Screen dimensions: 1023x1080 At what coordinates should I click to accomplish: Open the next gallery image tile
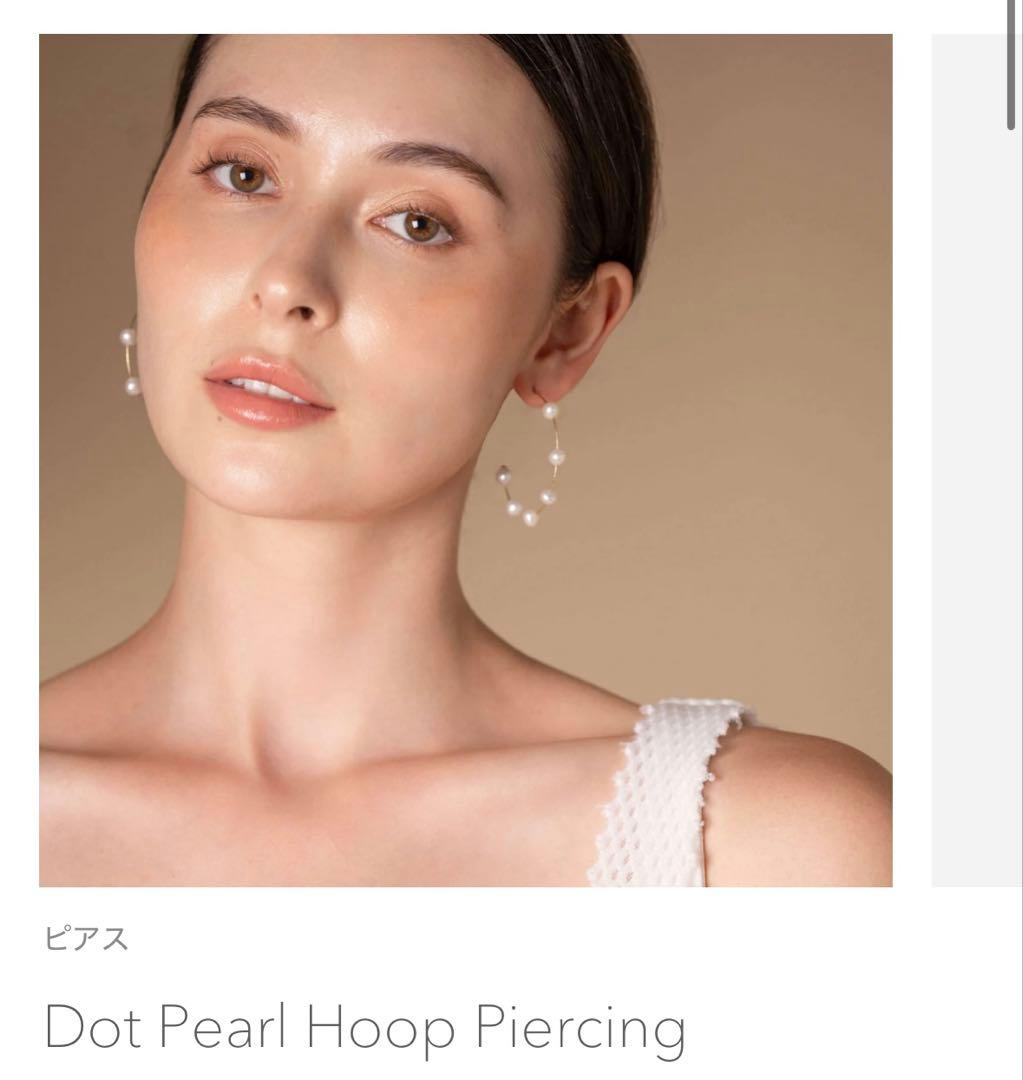tap(976, 460)
